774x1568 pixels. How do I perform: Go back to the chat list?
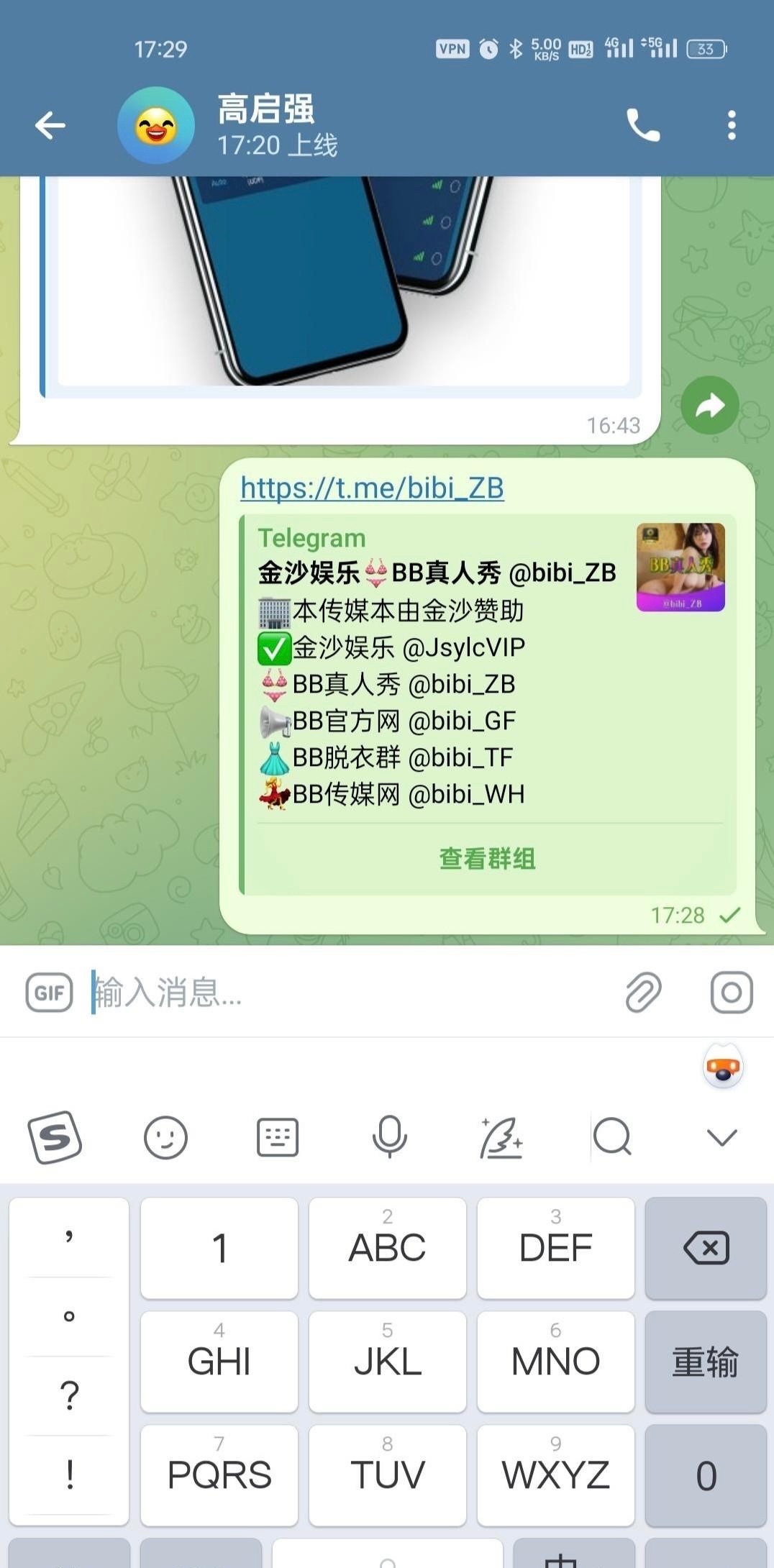(x=50, y=126)
